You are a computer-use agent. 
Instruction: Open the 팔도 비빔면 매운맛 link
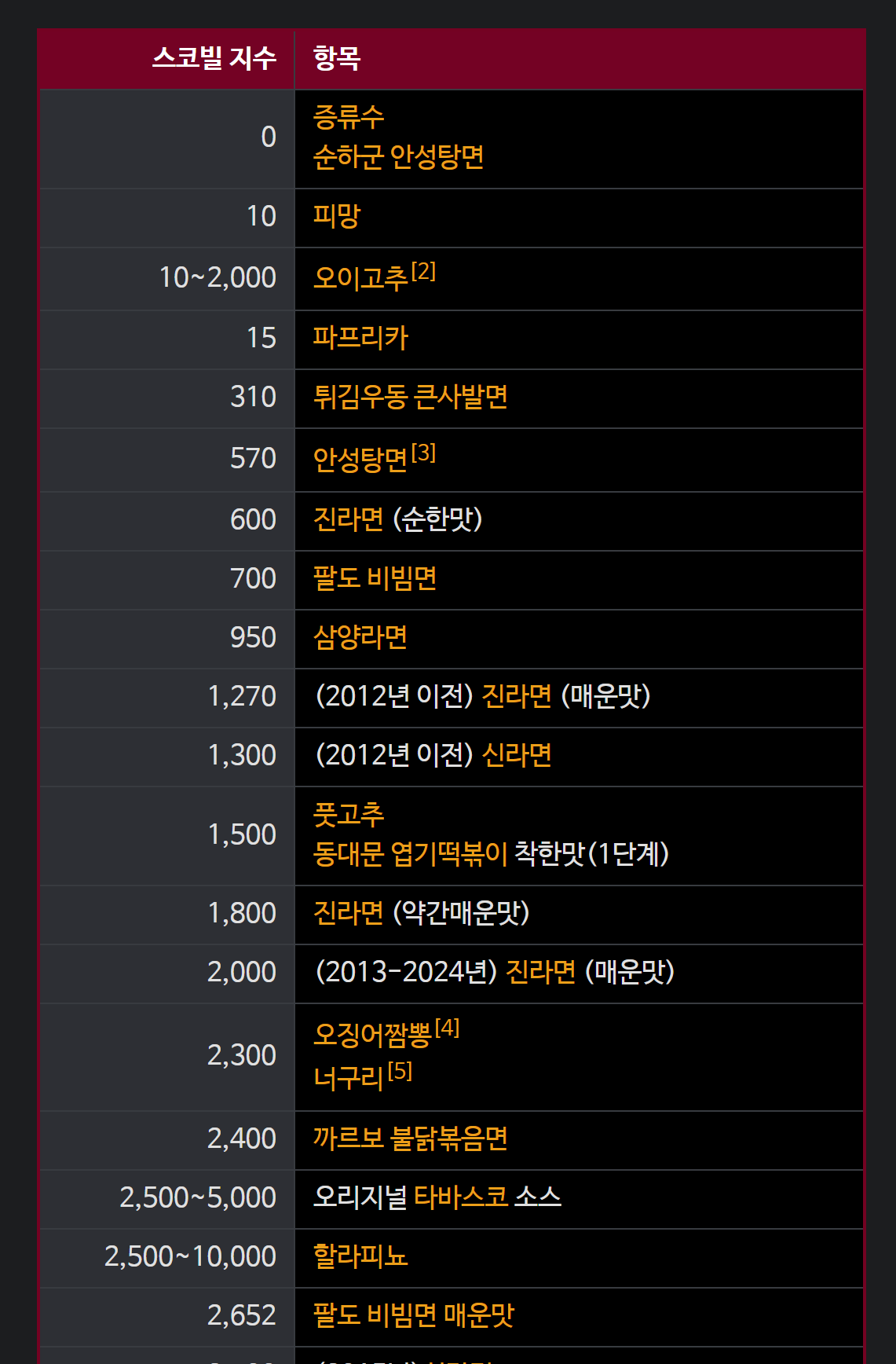(413, 1315)
